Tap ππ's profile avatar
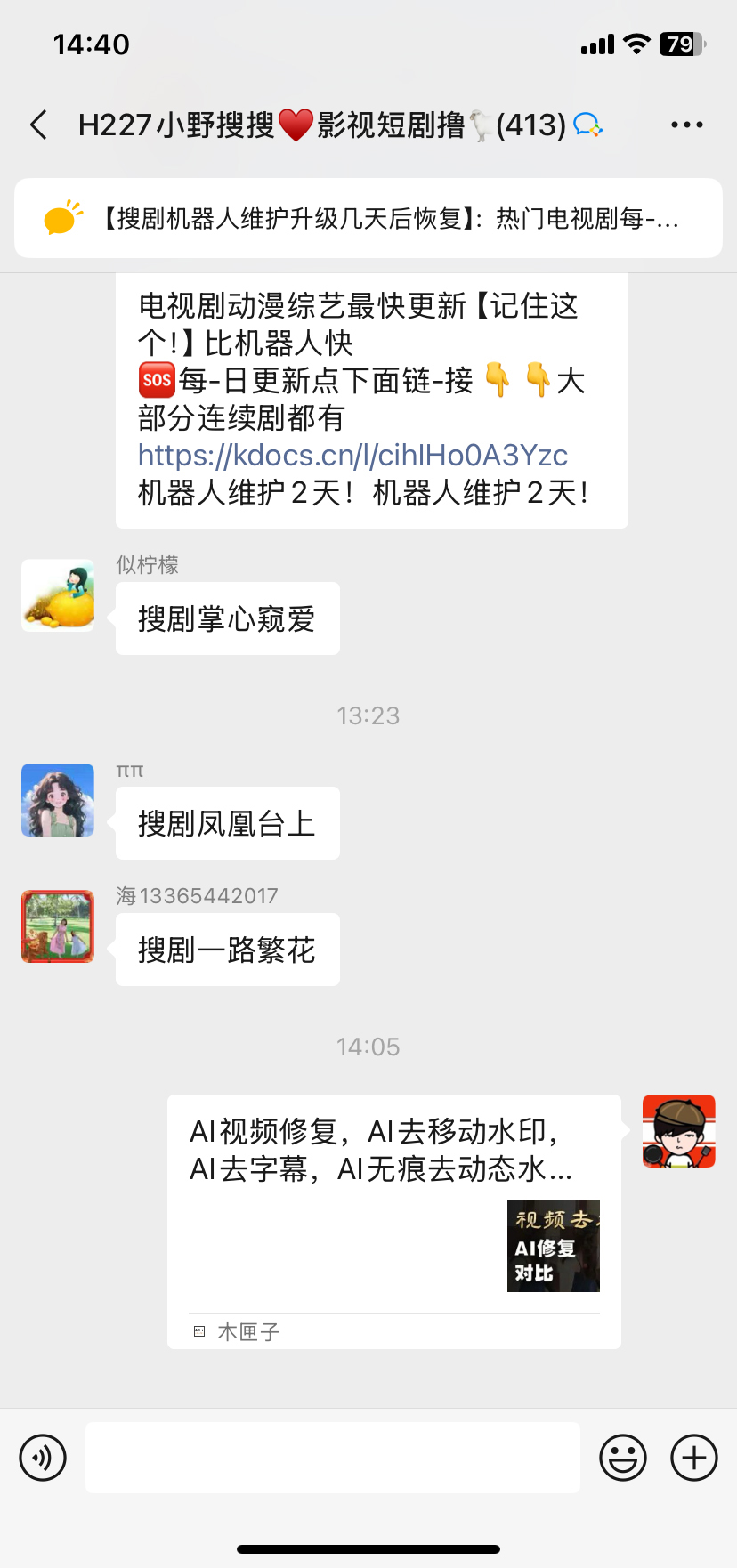 [58, 800]
